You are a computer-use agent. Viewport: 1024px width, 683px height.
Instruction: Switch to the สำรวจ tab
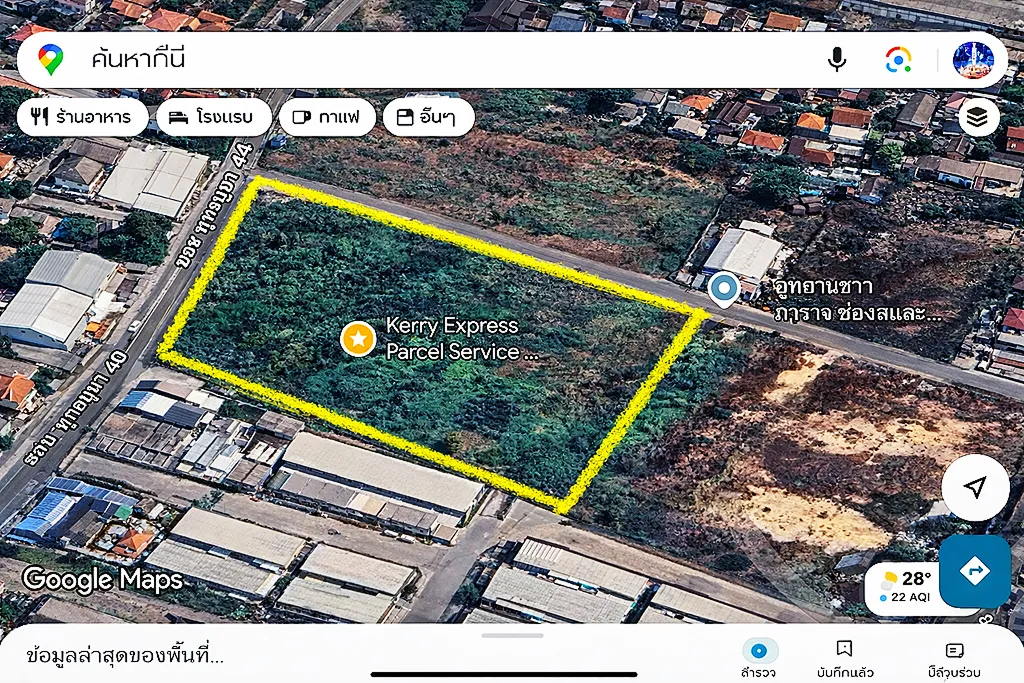pyautogui.click(x=758, y=659)
